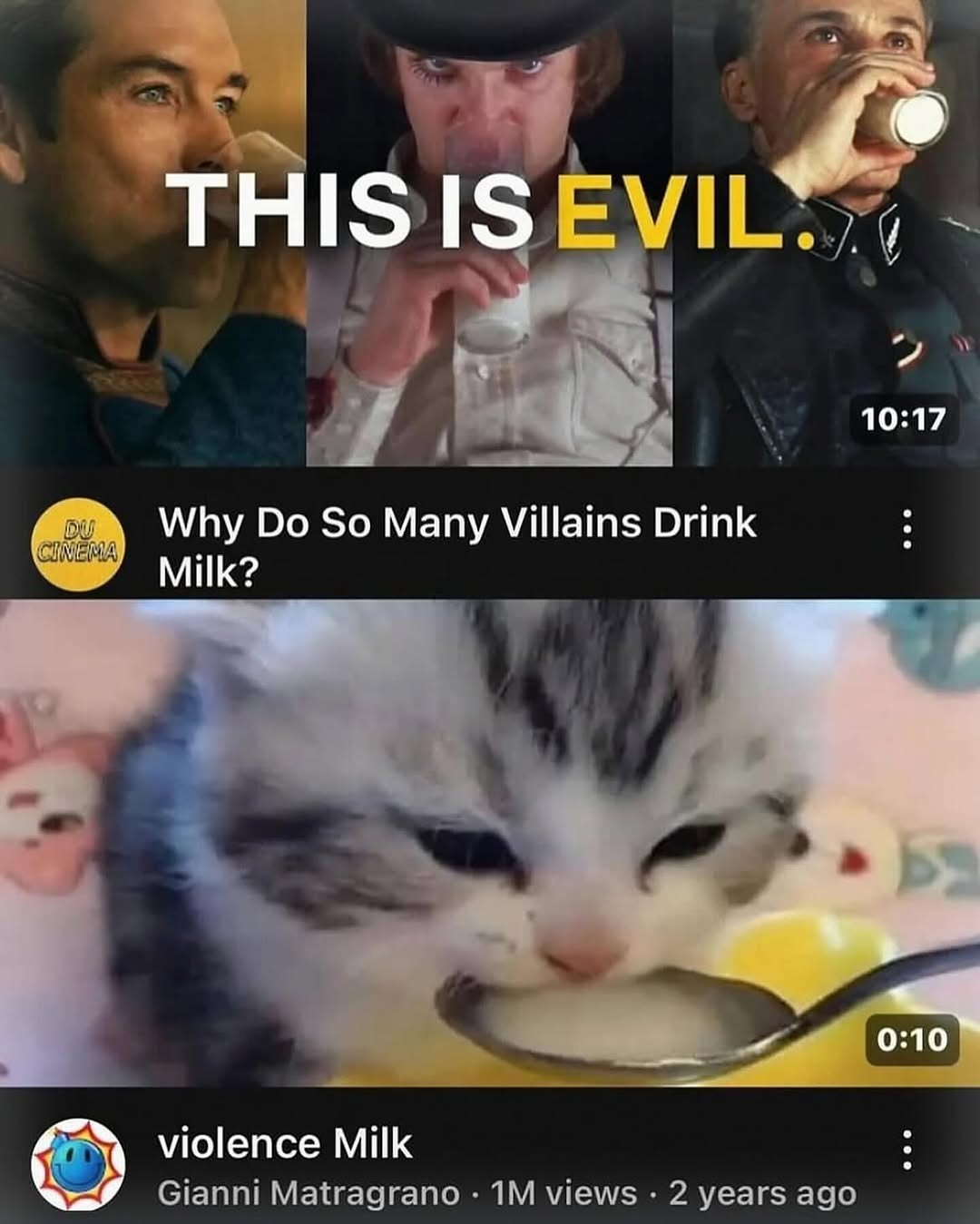Play the violence Milk kitten video
The width and height of the screenshot is (980, 1224).
point(490,842)
